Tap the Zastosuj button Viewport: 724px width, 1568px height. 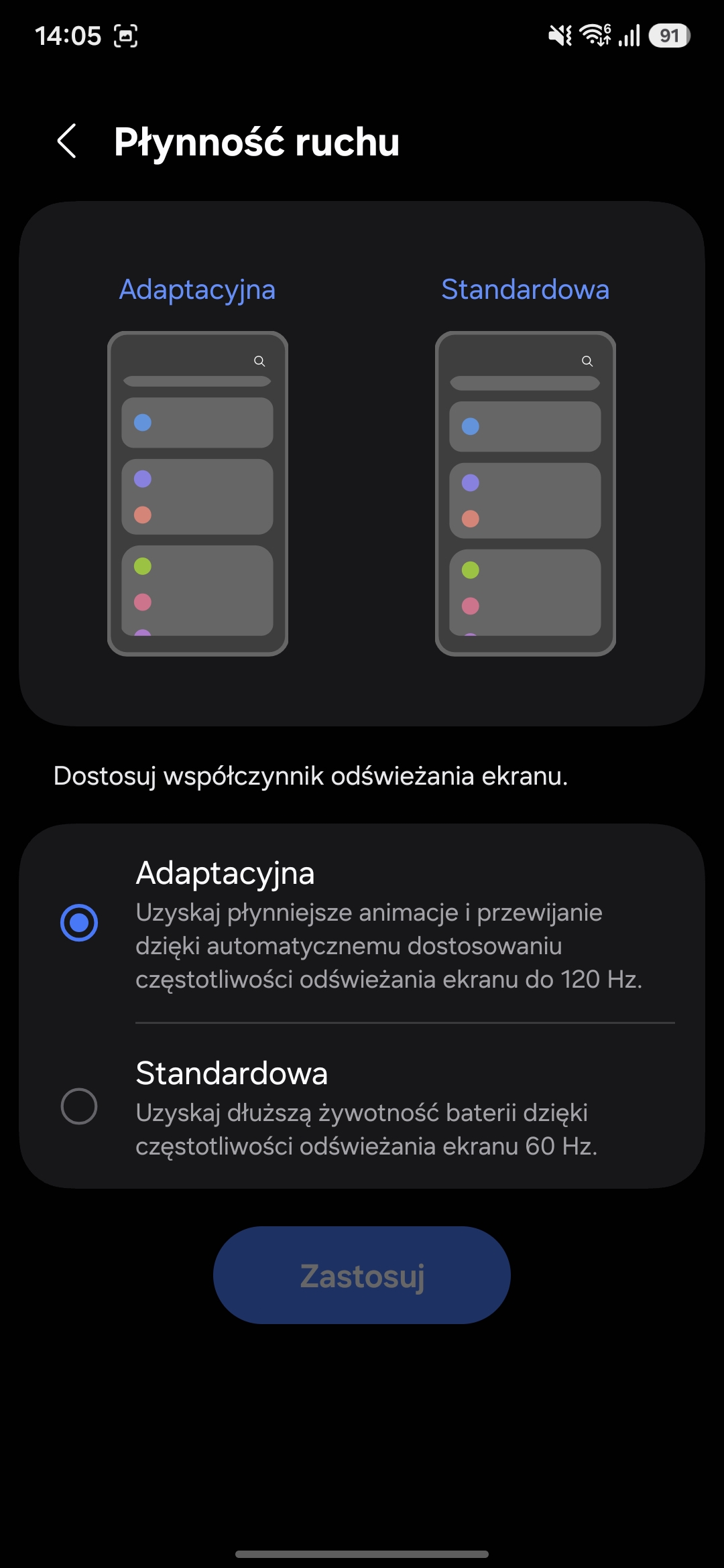click(x=362, y=1275)
